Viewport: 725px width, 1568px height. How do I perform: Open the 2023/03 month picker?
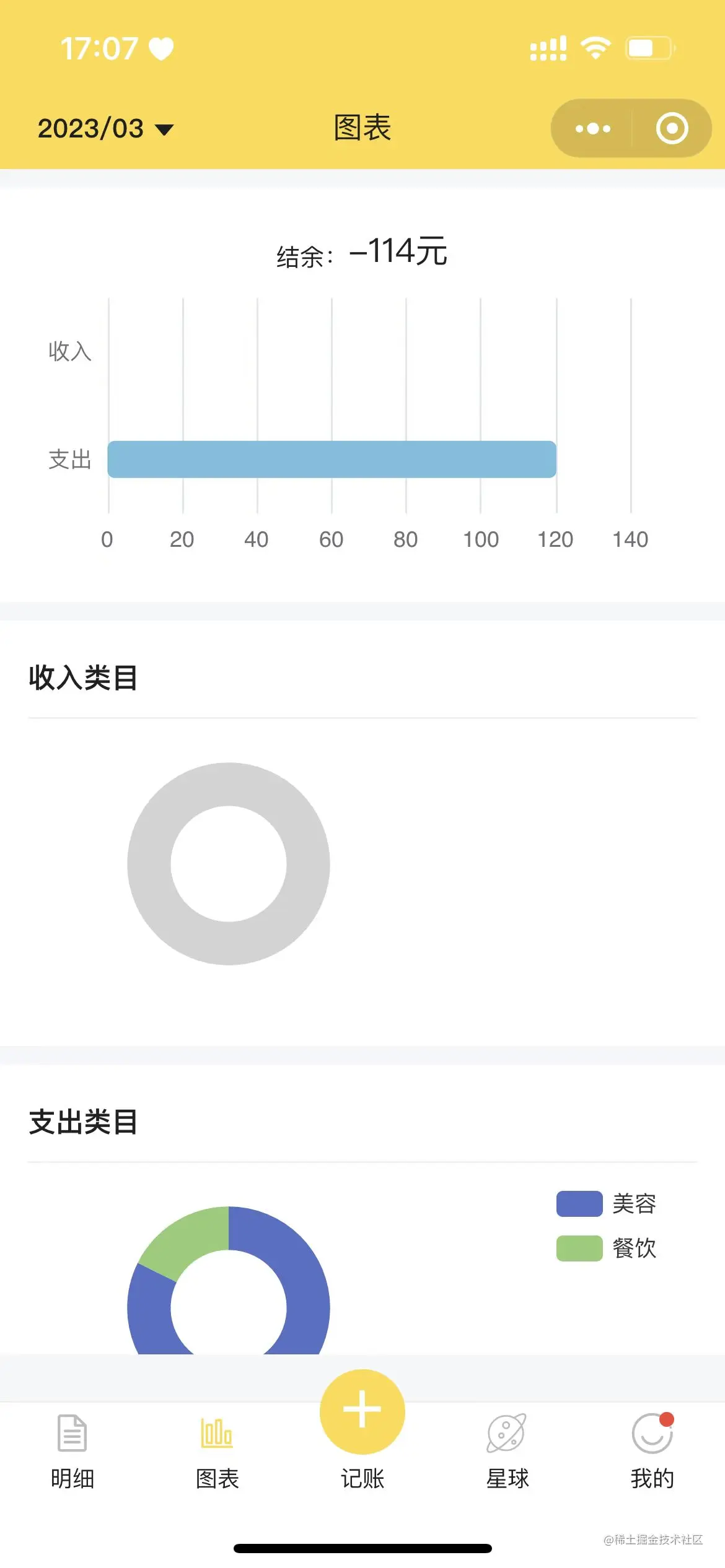coord(104,128)
